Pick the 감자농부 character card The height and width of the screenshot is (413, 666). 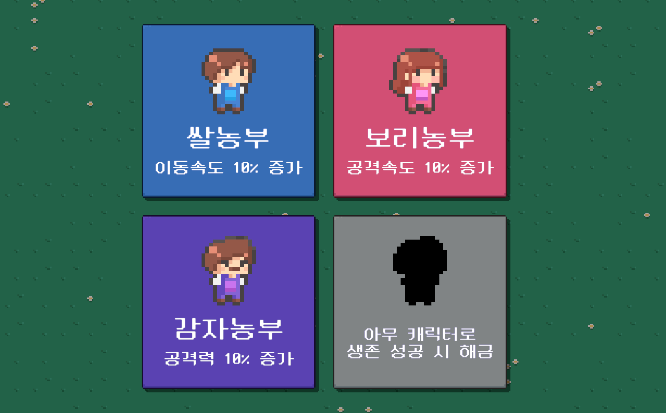[x=229, y=301]
